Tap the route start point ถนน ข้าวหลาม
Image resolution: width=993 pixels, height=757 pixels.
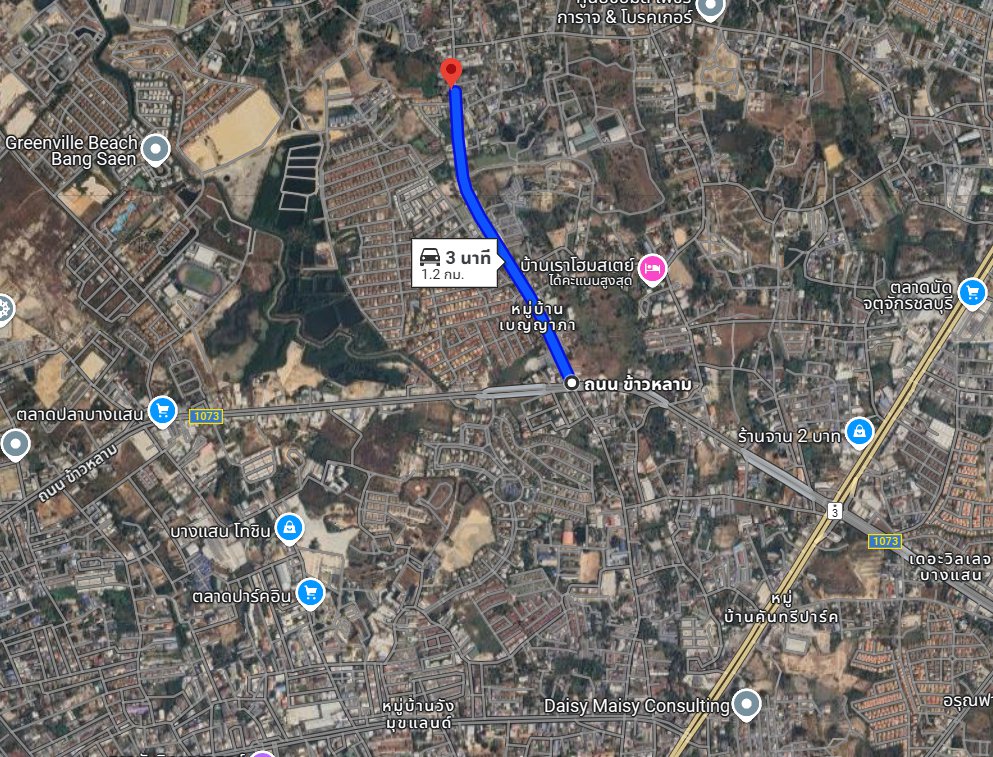pos(571,383)
